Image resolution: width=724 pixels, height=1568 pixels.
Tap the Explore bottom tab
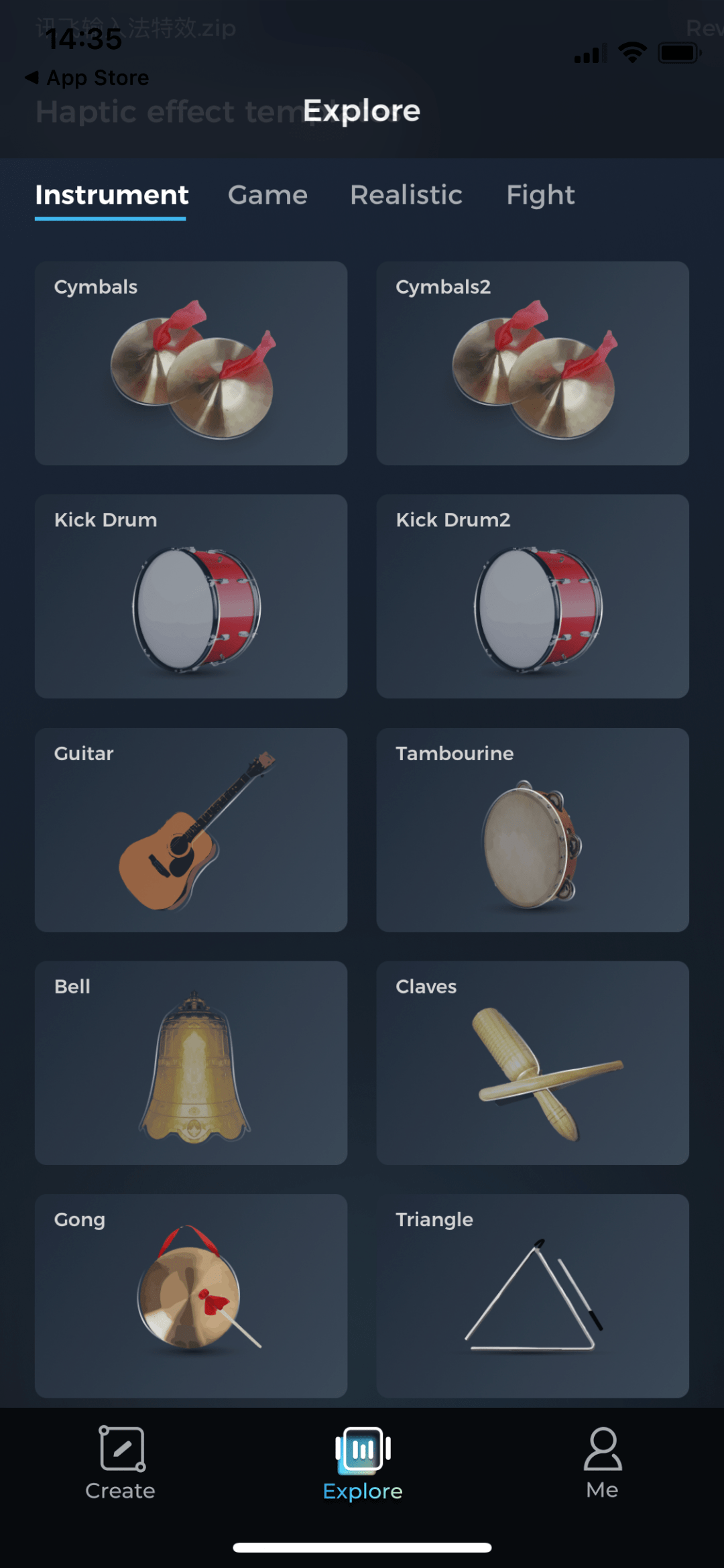tap(363, 1463)
